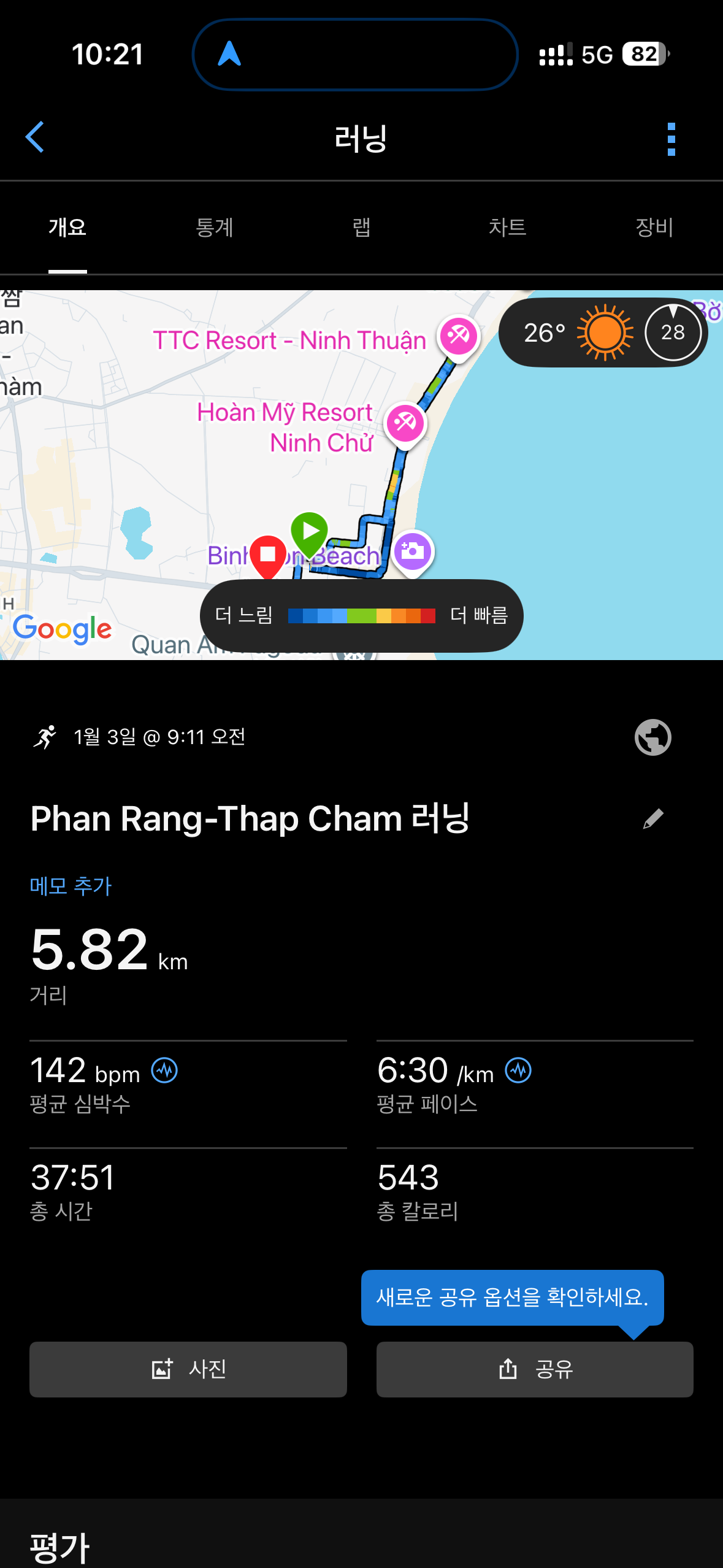Tap the Hoàn Mỹ Resort pin on the map
Image resolution: width=723 pixels, height=1568 pixels.
[x=405, y=422]
